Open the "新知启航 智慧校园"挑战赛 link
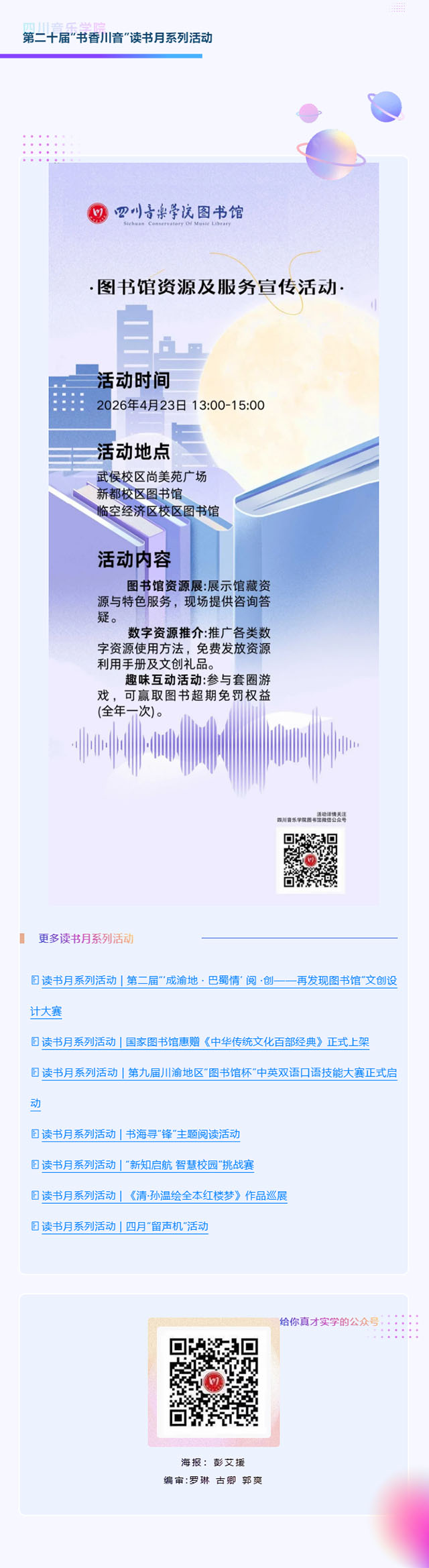 point(147,1164)
